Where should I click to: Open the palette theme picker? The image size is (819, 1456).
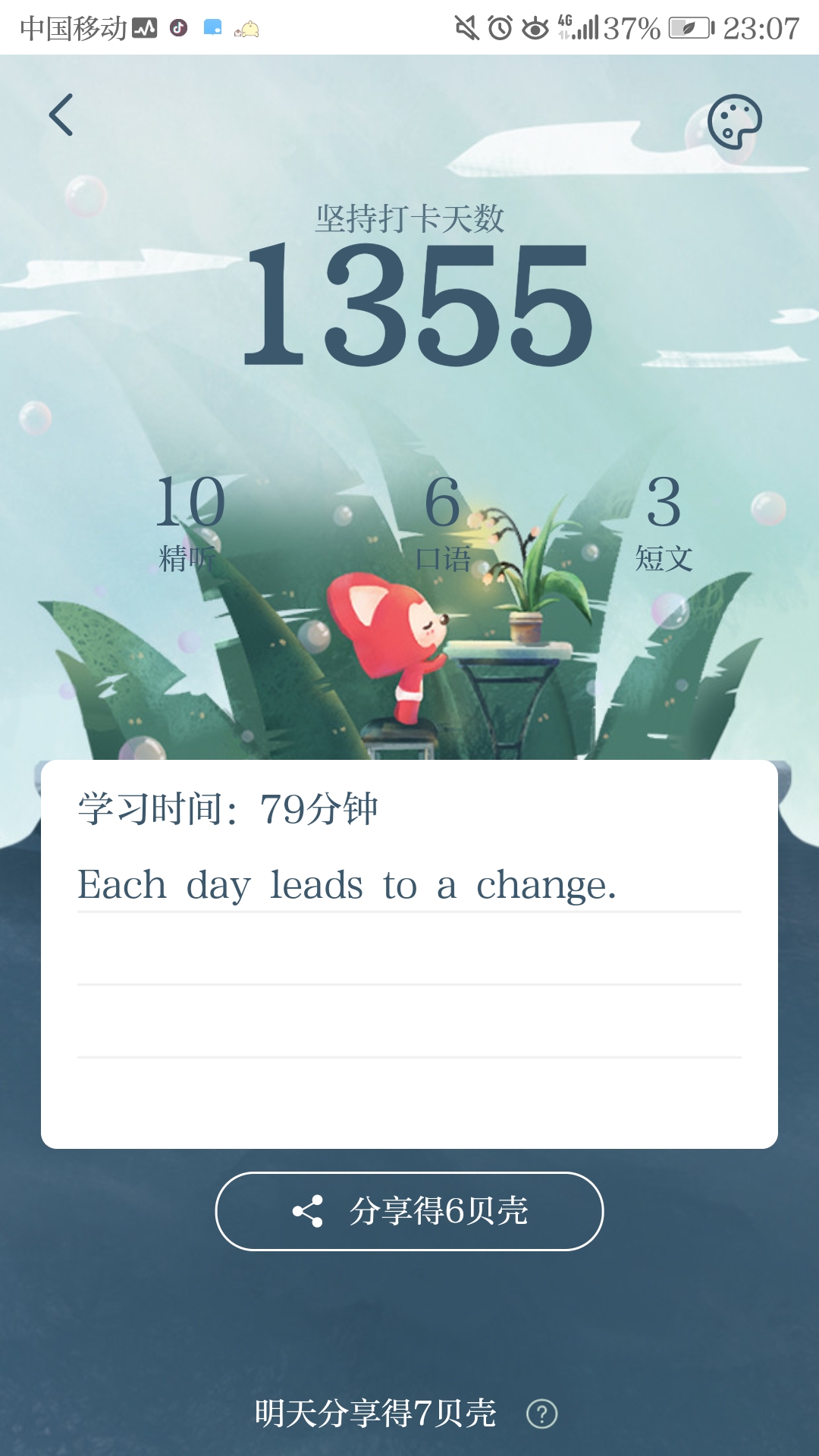coord(734,121)
